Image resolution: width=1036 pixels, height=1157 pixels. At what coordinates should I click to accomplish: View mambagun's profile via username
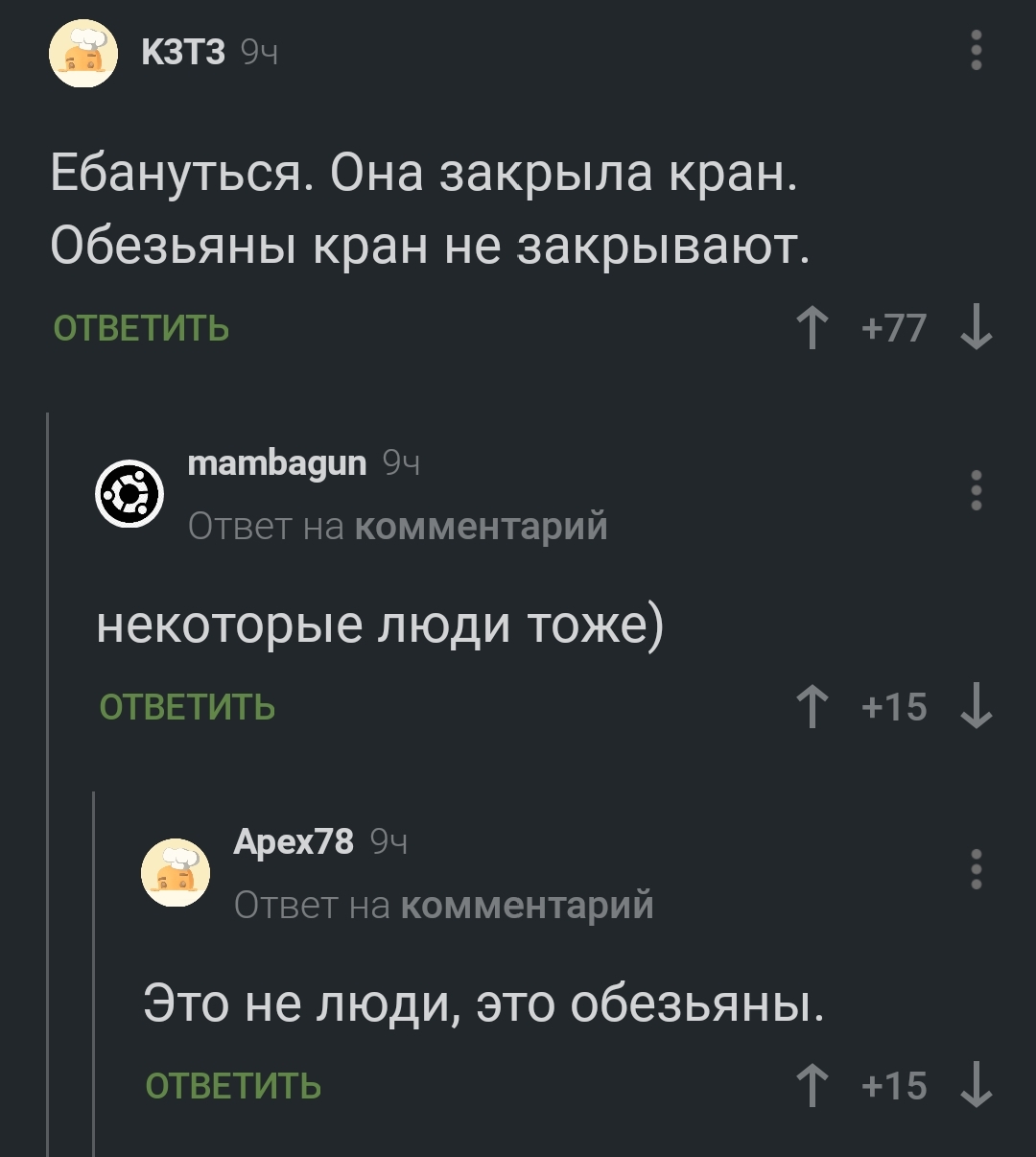(x=277, y=463)
